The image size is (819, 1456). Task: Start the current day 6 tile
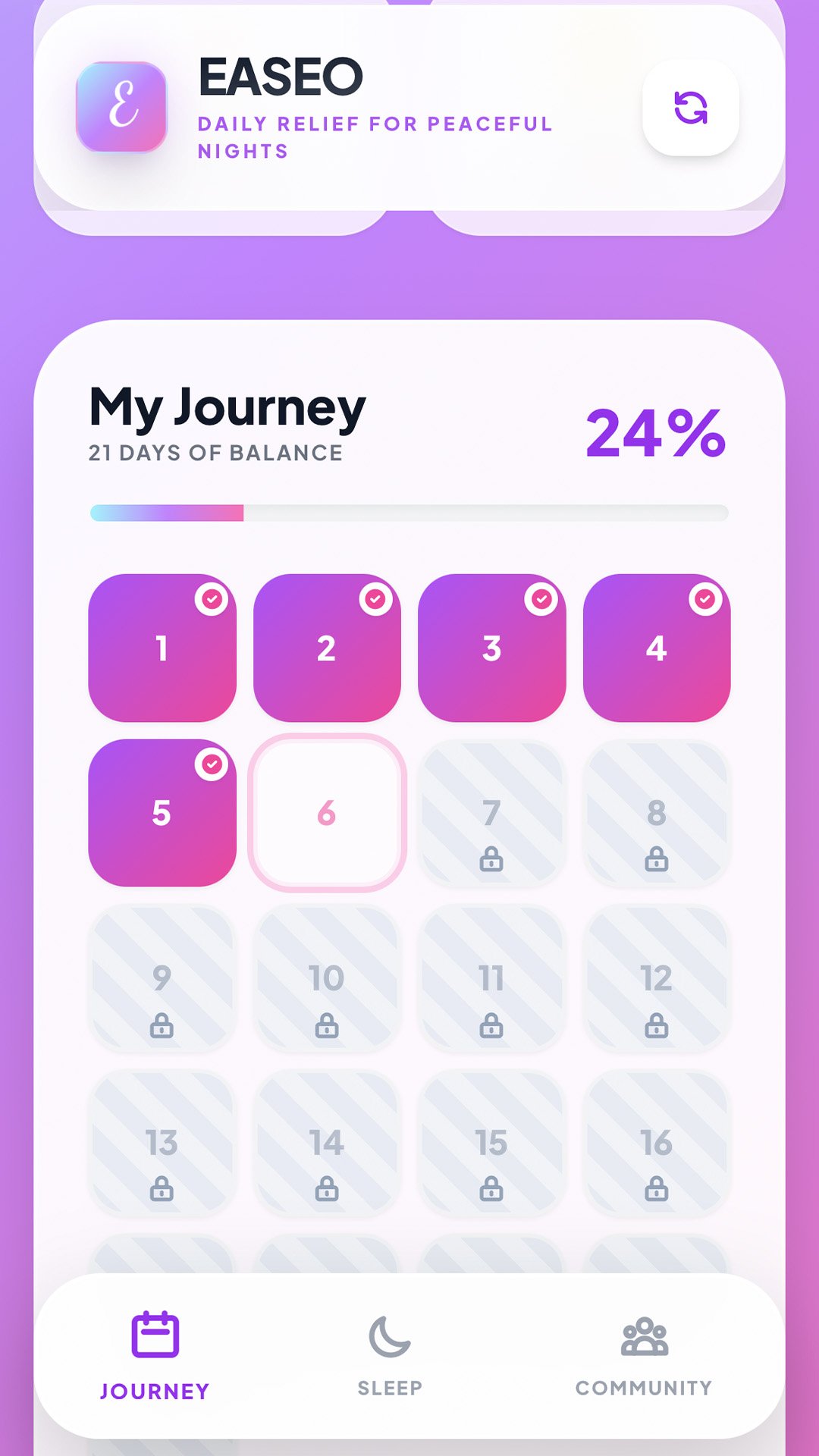pos(327,812)
